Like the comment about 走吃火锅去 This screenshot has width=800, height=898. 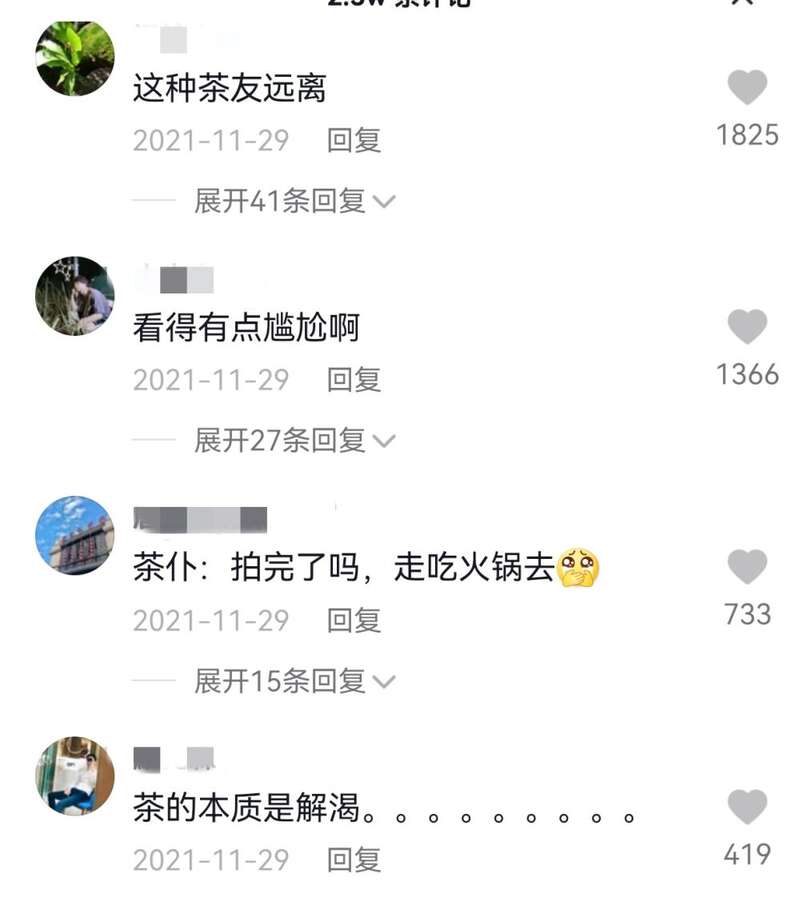[747, 567]
